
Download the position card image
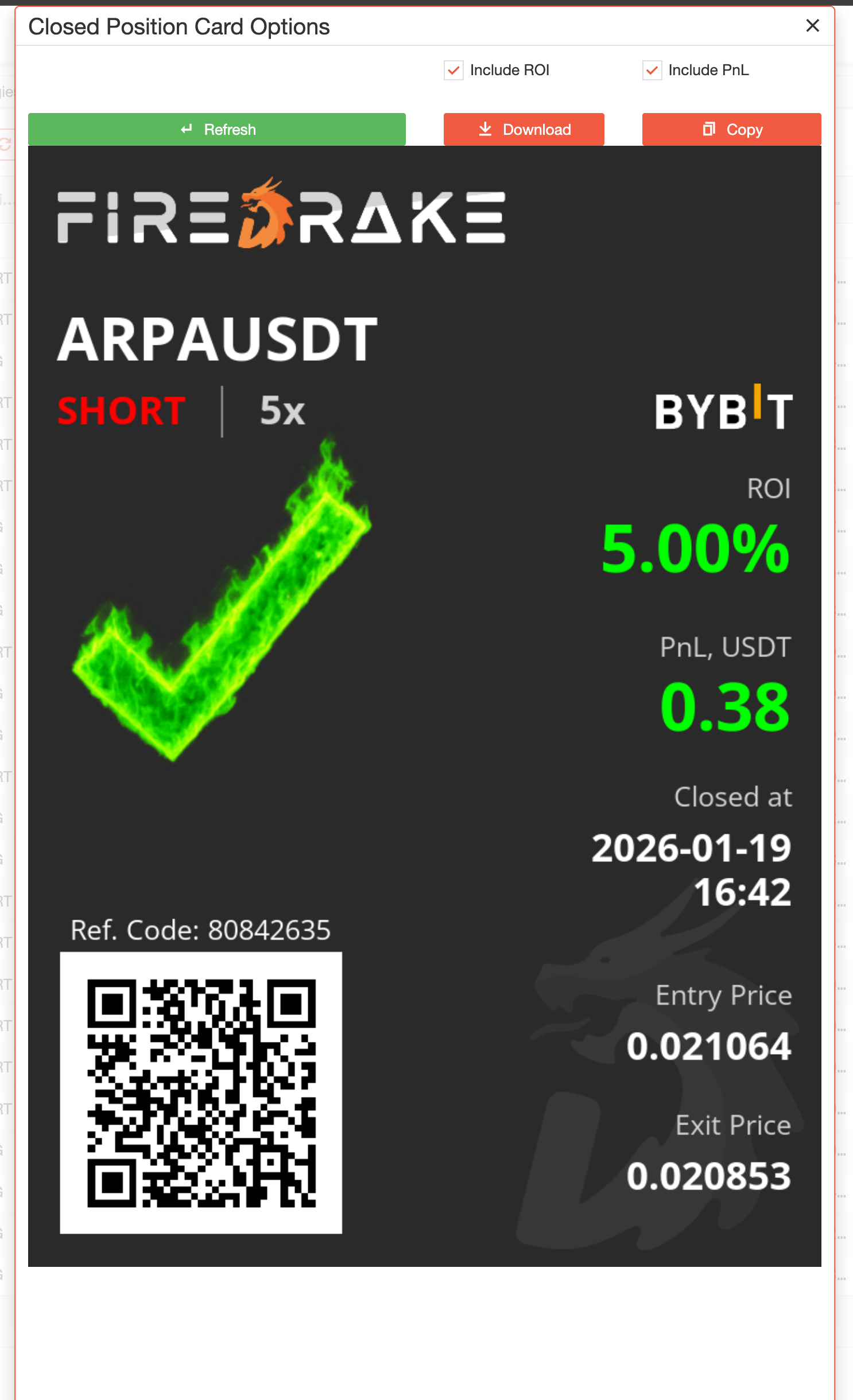[524, 130]
